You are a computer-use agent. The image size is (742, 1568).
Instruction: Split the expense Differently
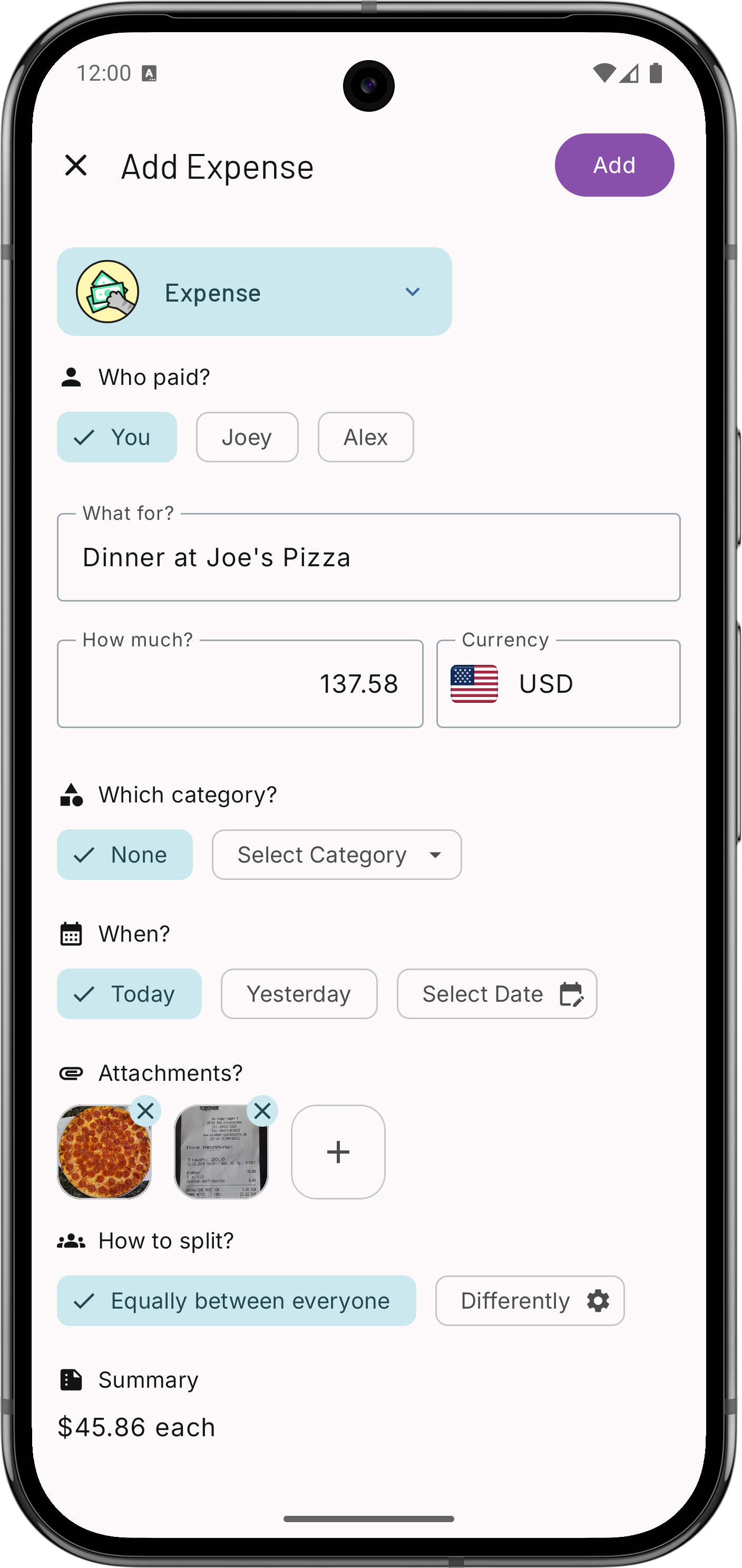pyautogui.click(x=529, y=1301)
